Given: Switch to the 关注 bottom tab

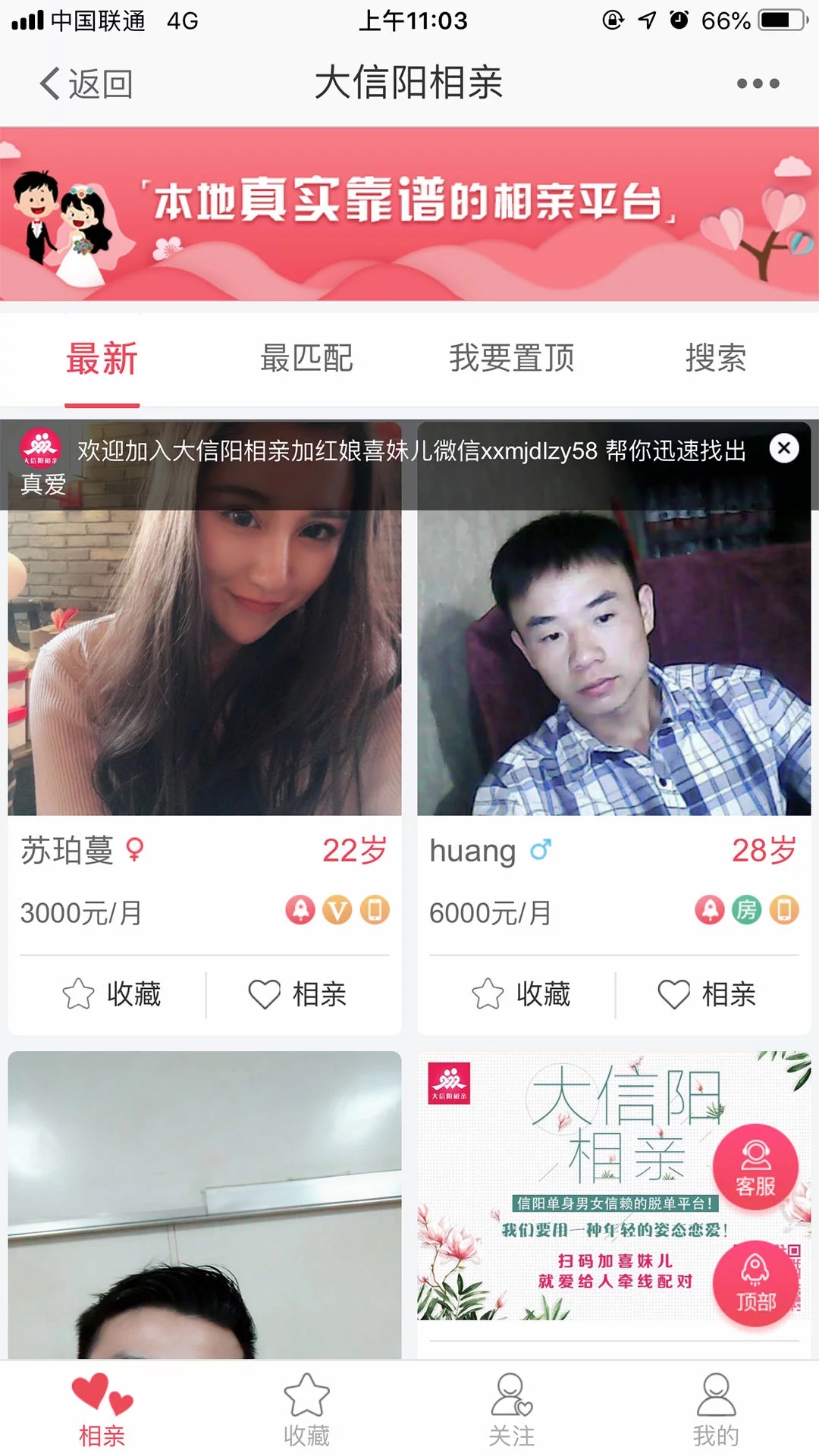Looking at the screenshot, I should click(x=511, y=1409).
